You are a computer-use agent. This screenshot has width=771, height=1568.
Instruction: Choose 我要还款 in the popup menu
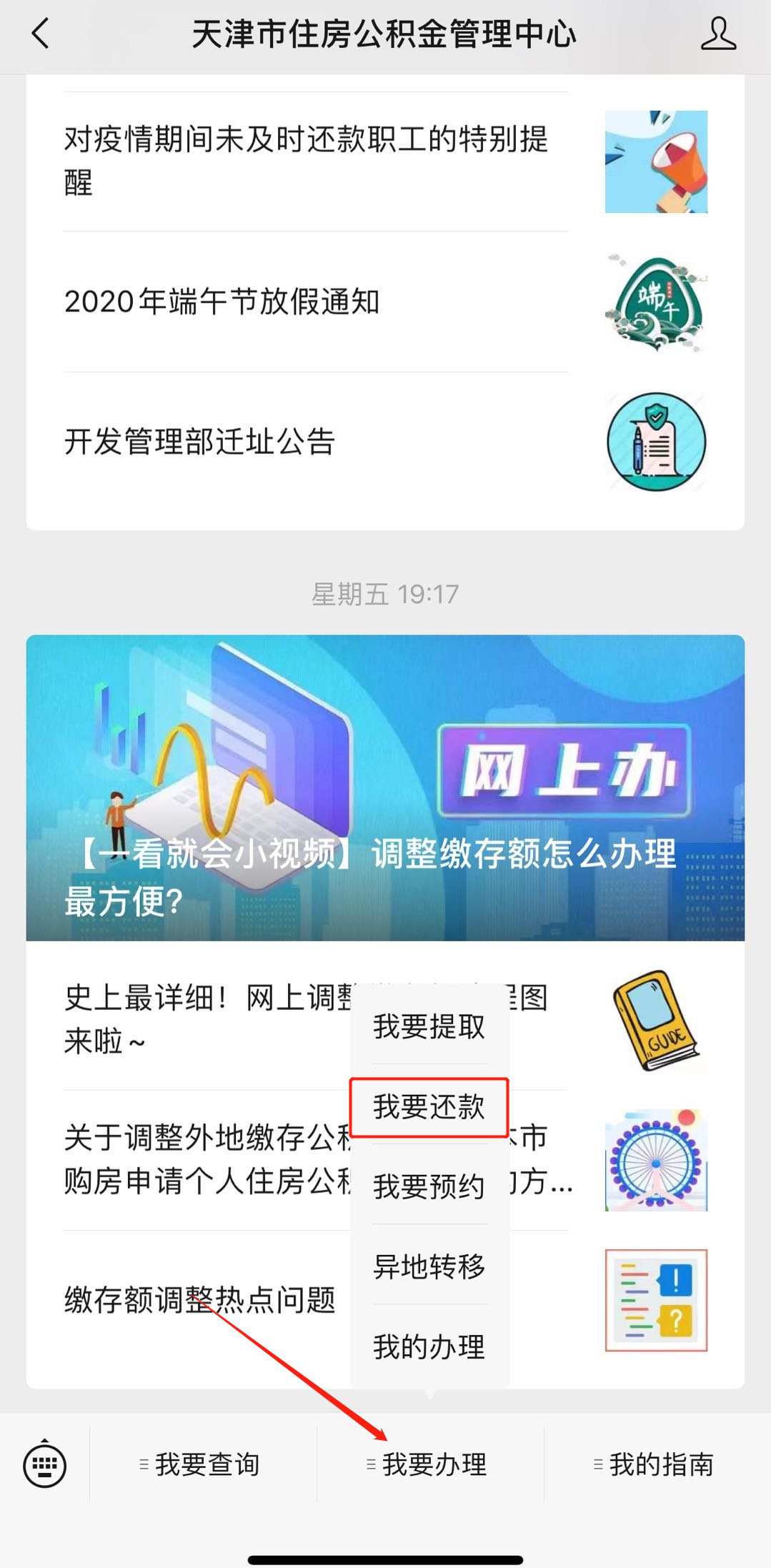click(429, 1107)
